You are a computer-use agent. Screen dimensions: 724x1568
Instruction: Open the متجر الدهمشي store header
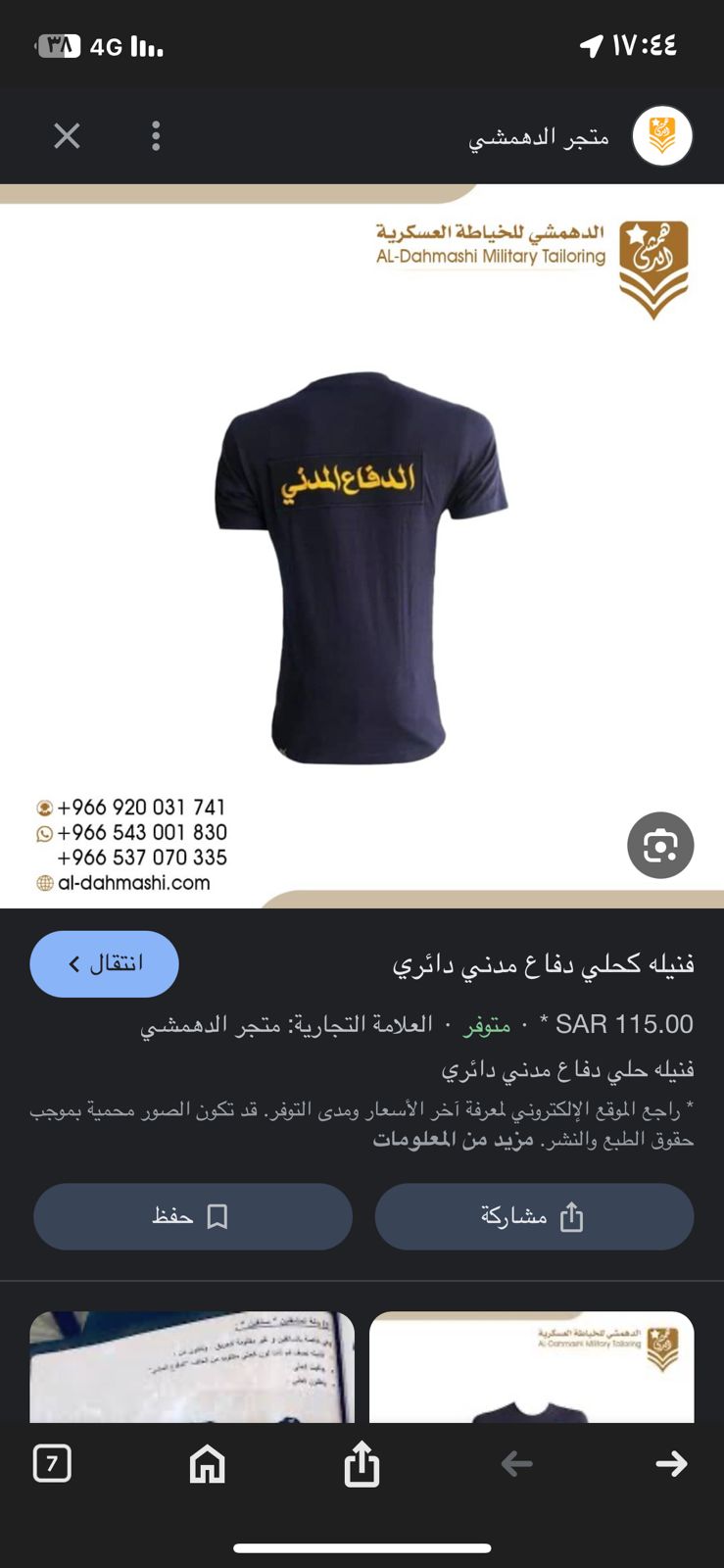pyautogui.click(x=580, y=136)
